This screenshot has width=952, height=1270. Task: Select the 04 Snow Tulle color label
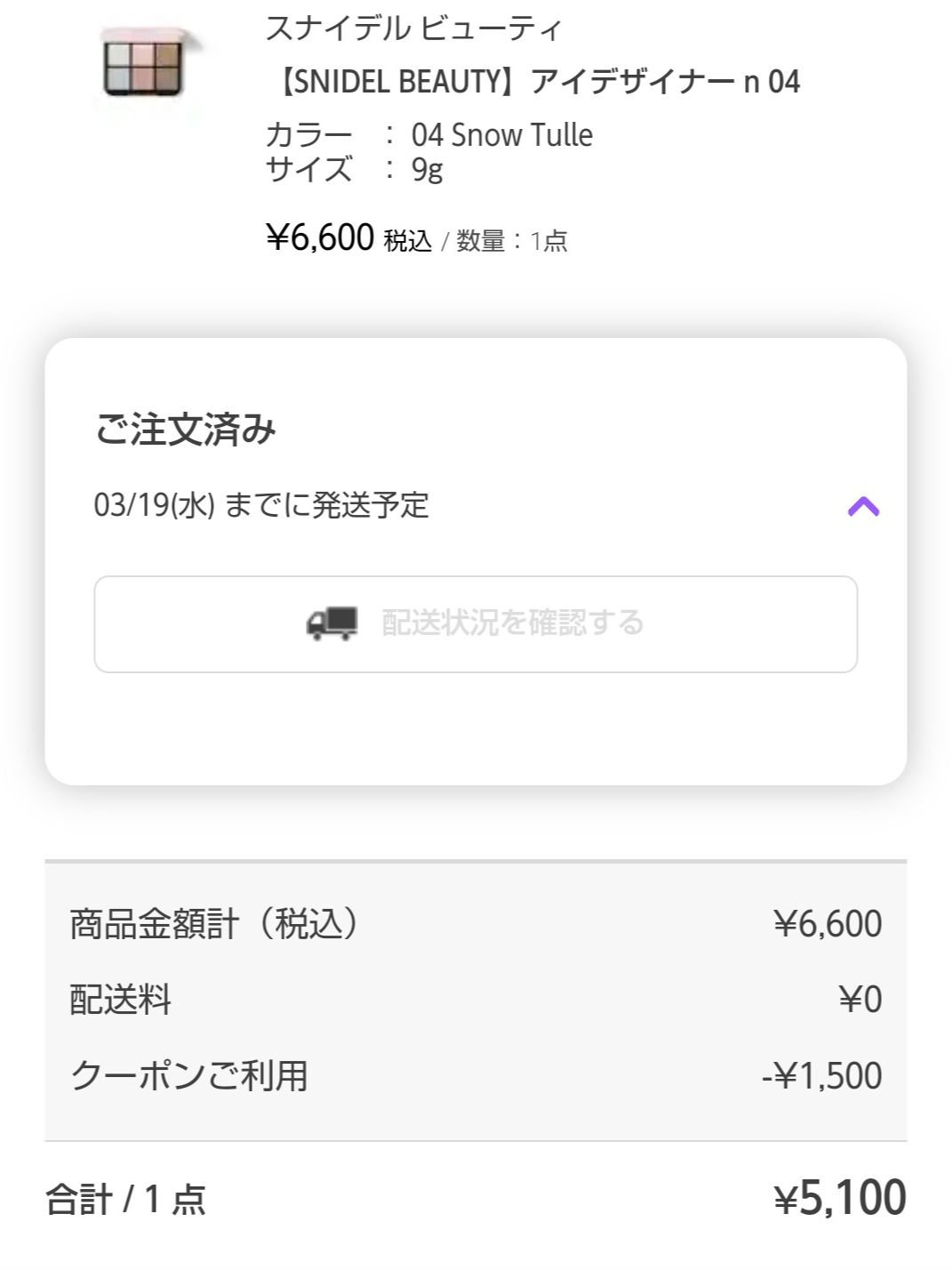(503, 135)
